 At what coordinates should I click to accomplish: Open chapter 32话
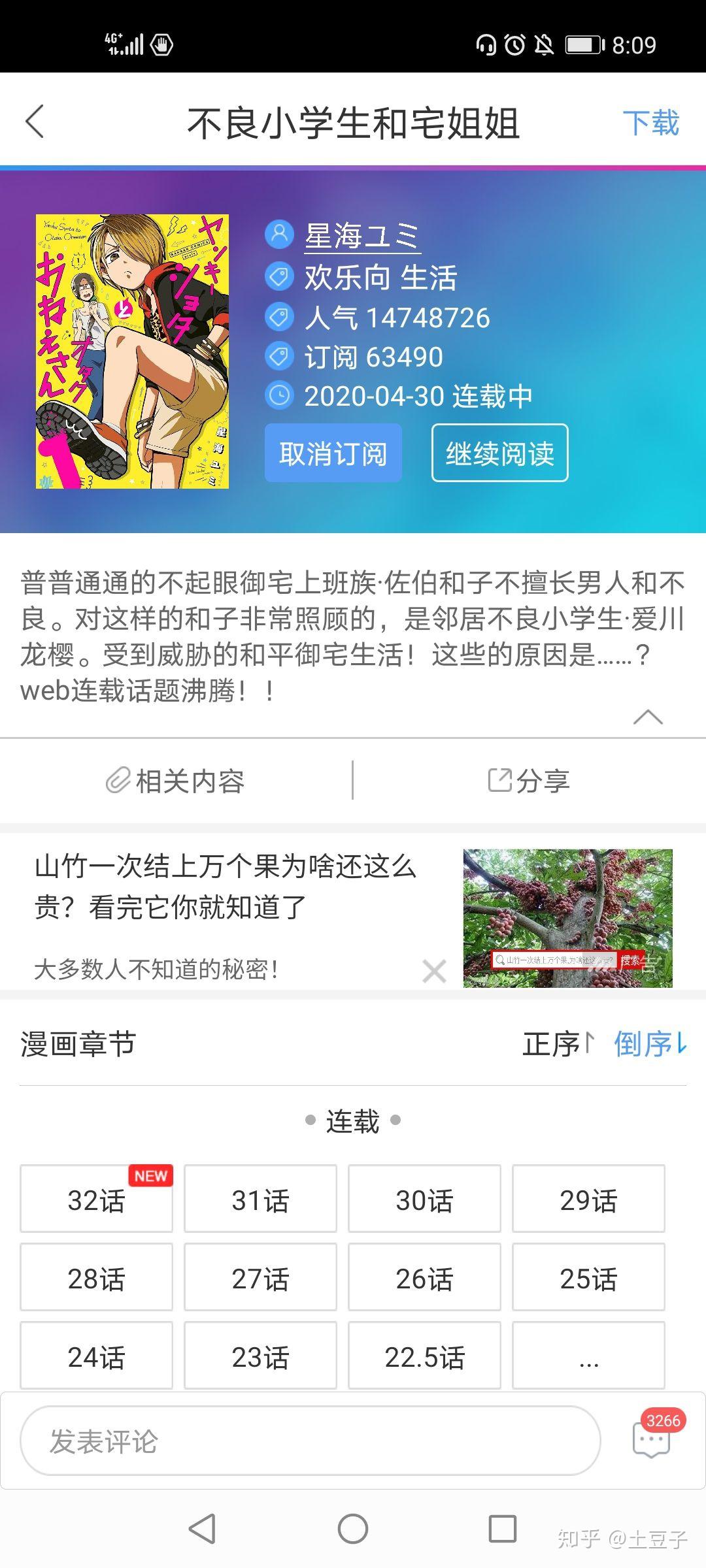[96, 1200]
